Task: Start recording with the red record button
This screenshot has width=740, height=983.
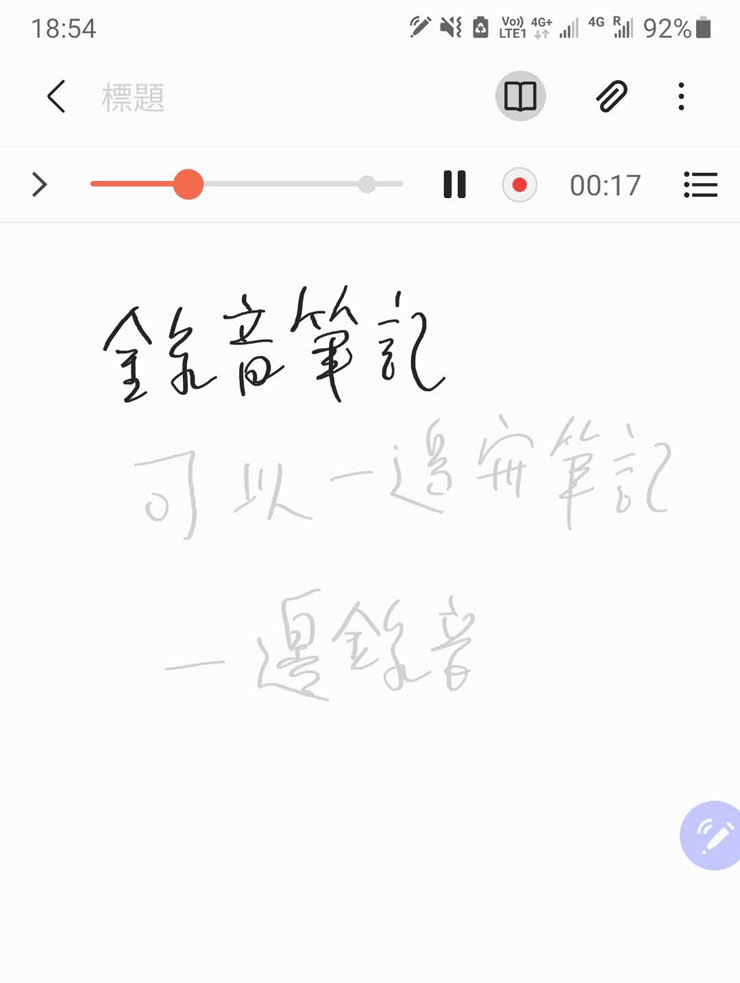Action: [x=519, y=185]
